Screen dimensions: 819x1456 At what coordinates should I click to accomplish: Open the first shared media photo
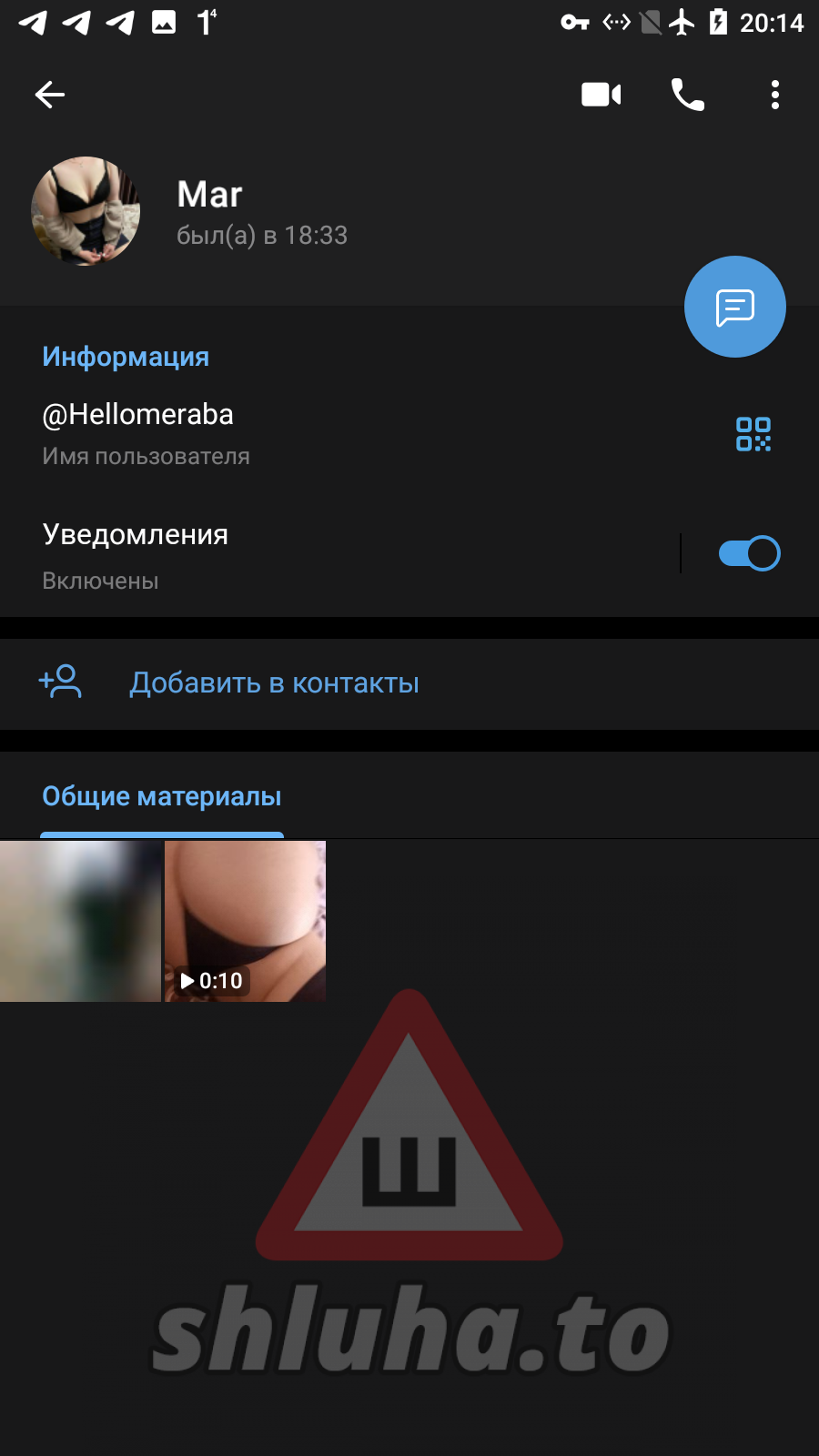[x=80, y=921]
